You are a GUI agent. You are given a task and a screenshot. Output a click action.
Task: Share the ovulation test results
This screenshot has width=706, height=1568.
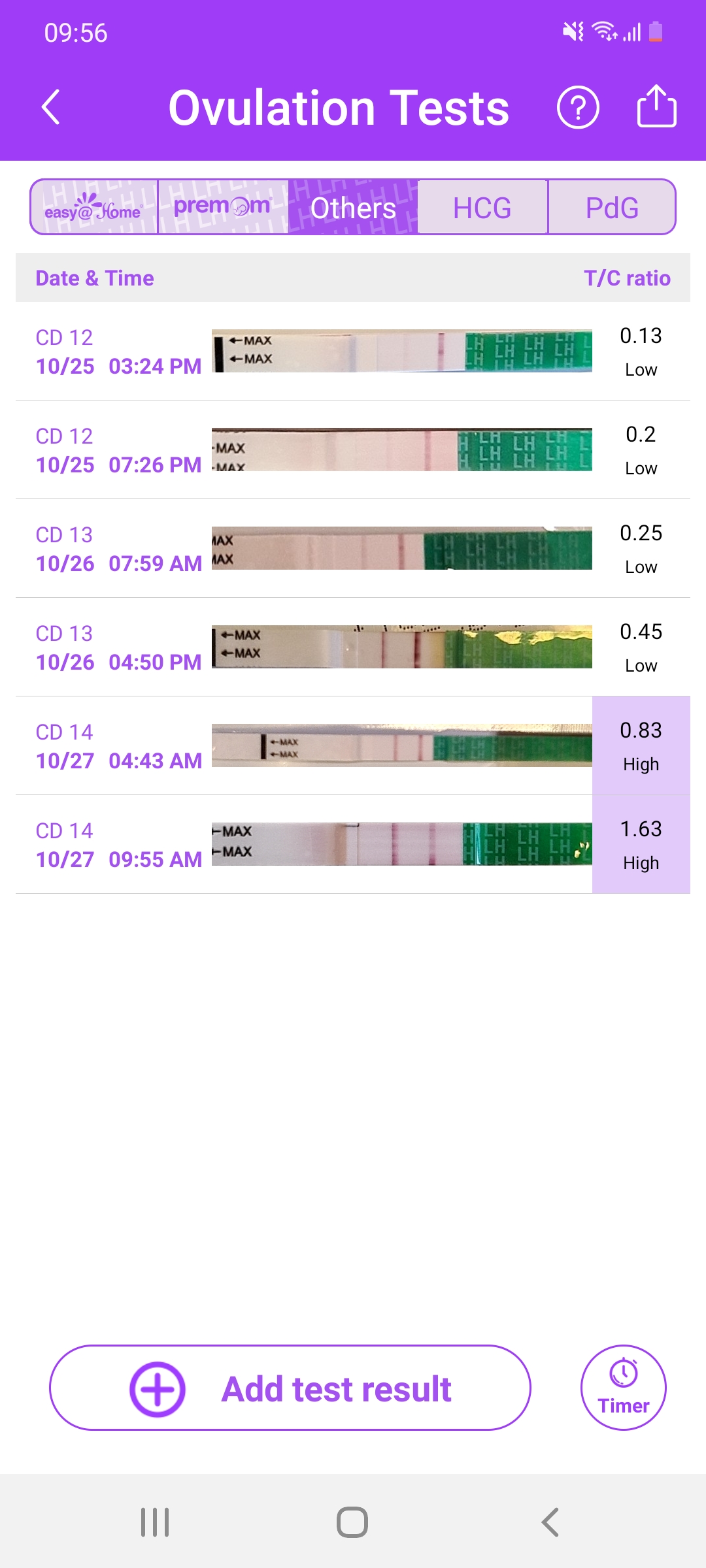point(656,106)
